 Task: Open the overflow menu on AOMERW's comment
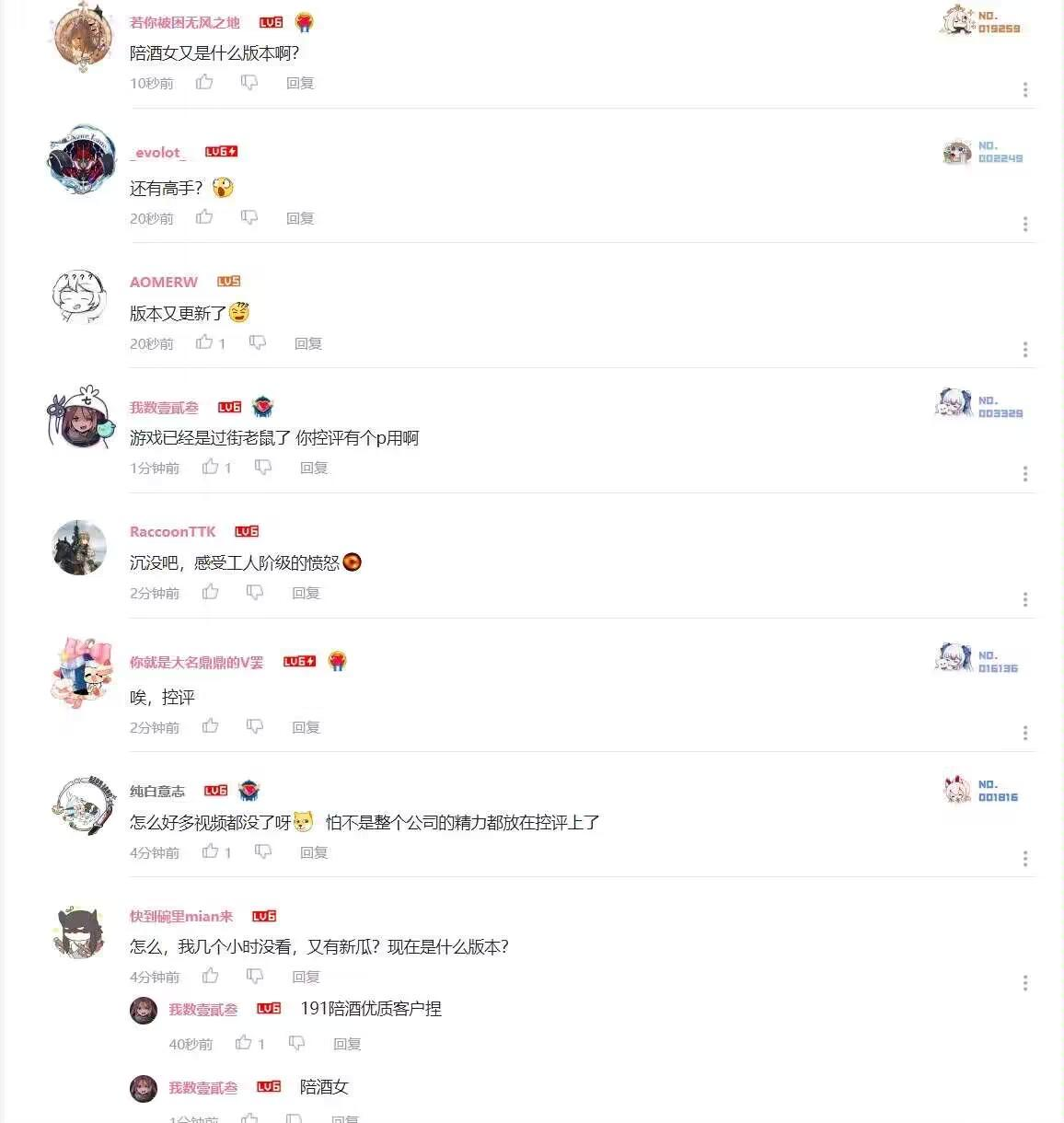point(1024,350)
